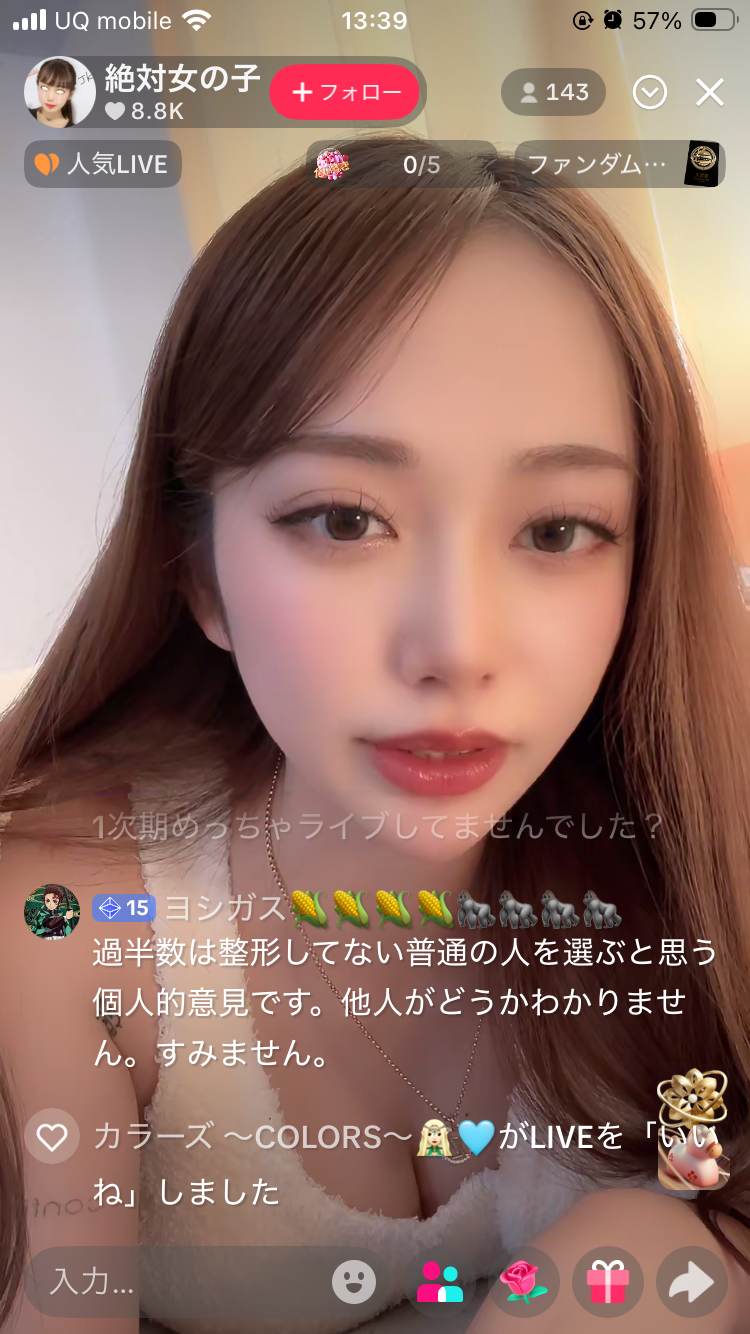Open the 0/5 mission badge
This screenshot has width=750, height=1334.
click(x=400, y=164)
